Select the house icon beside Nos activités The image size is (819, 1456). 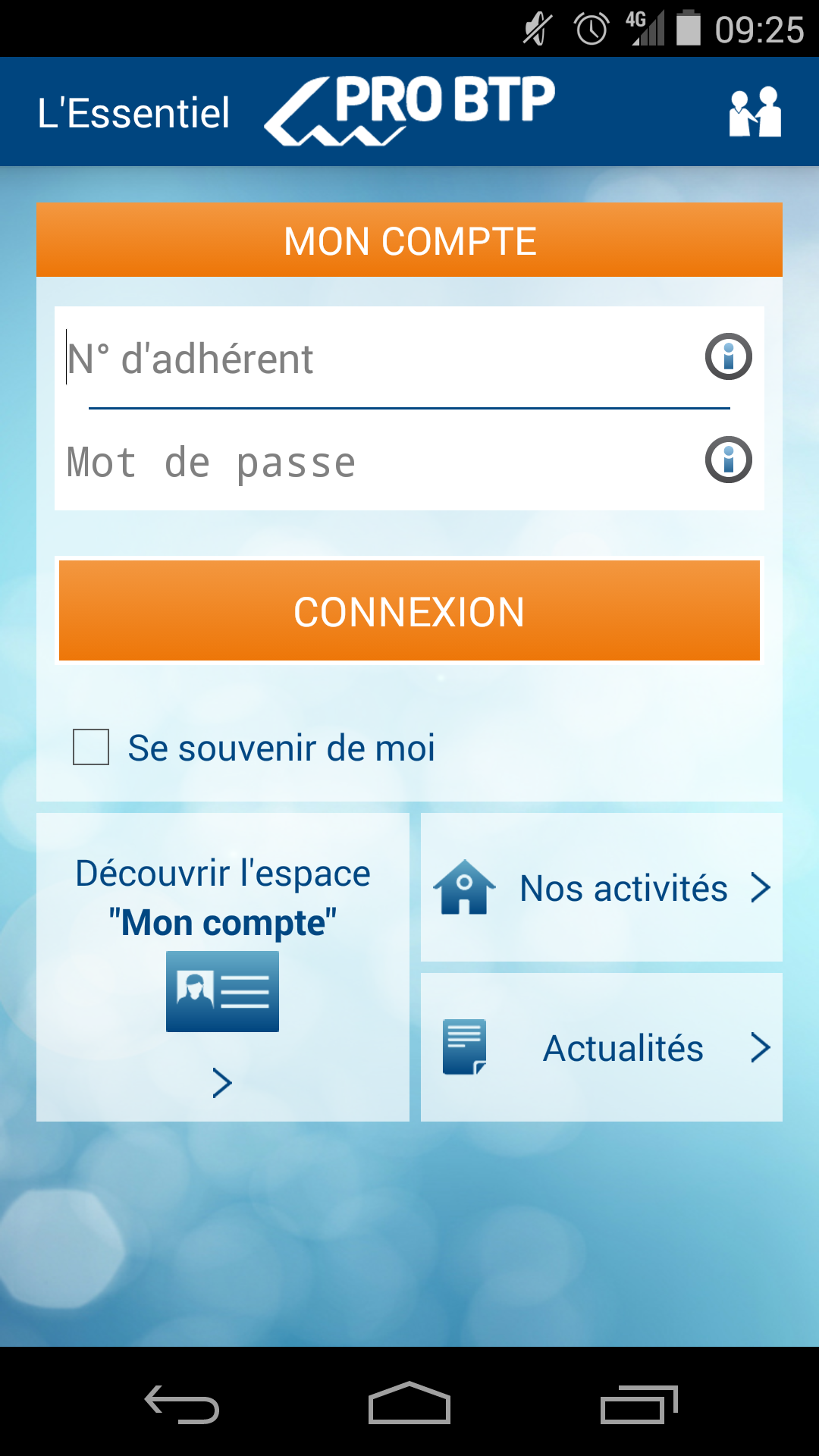point(463,886)
